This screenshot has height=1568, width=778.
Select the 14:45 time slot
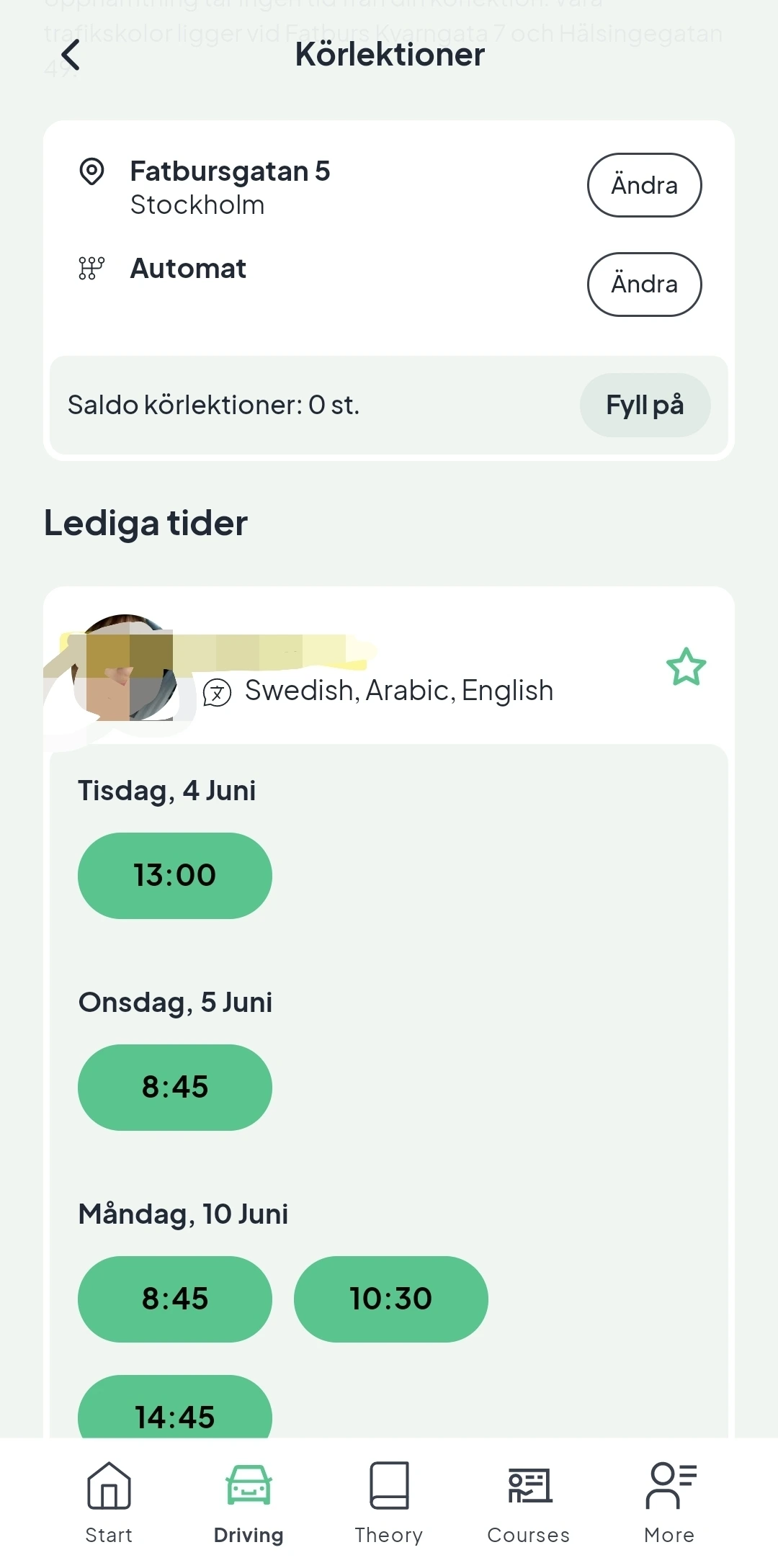click(x=175, y=1408)
